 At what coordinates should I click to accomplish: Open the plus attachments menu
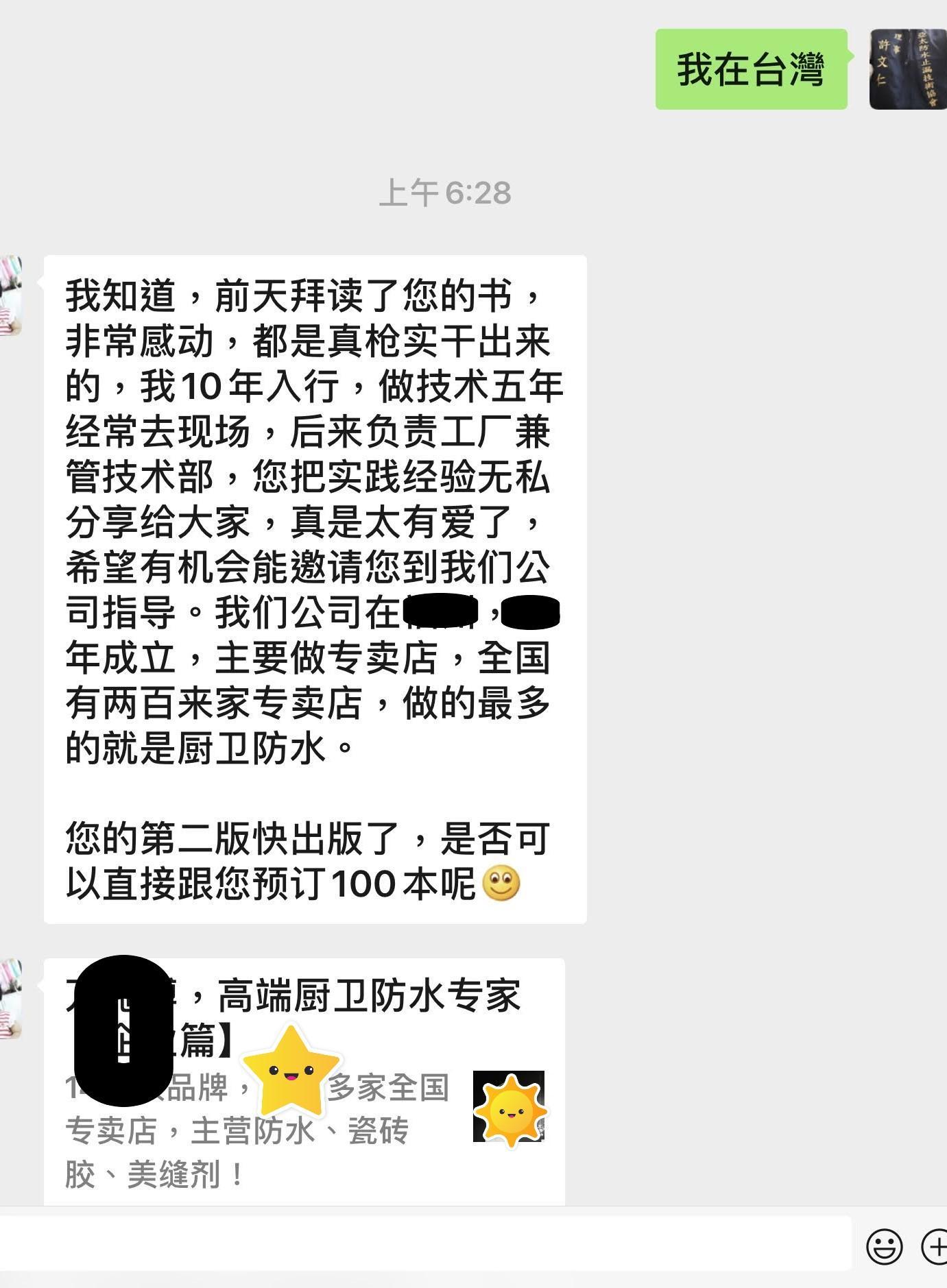(935, 1246)
